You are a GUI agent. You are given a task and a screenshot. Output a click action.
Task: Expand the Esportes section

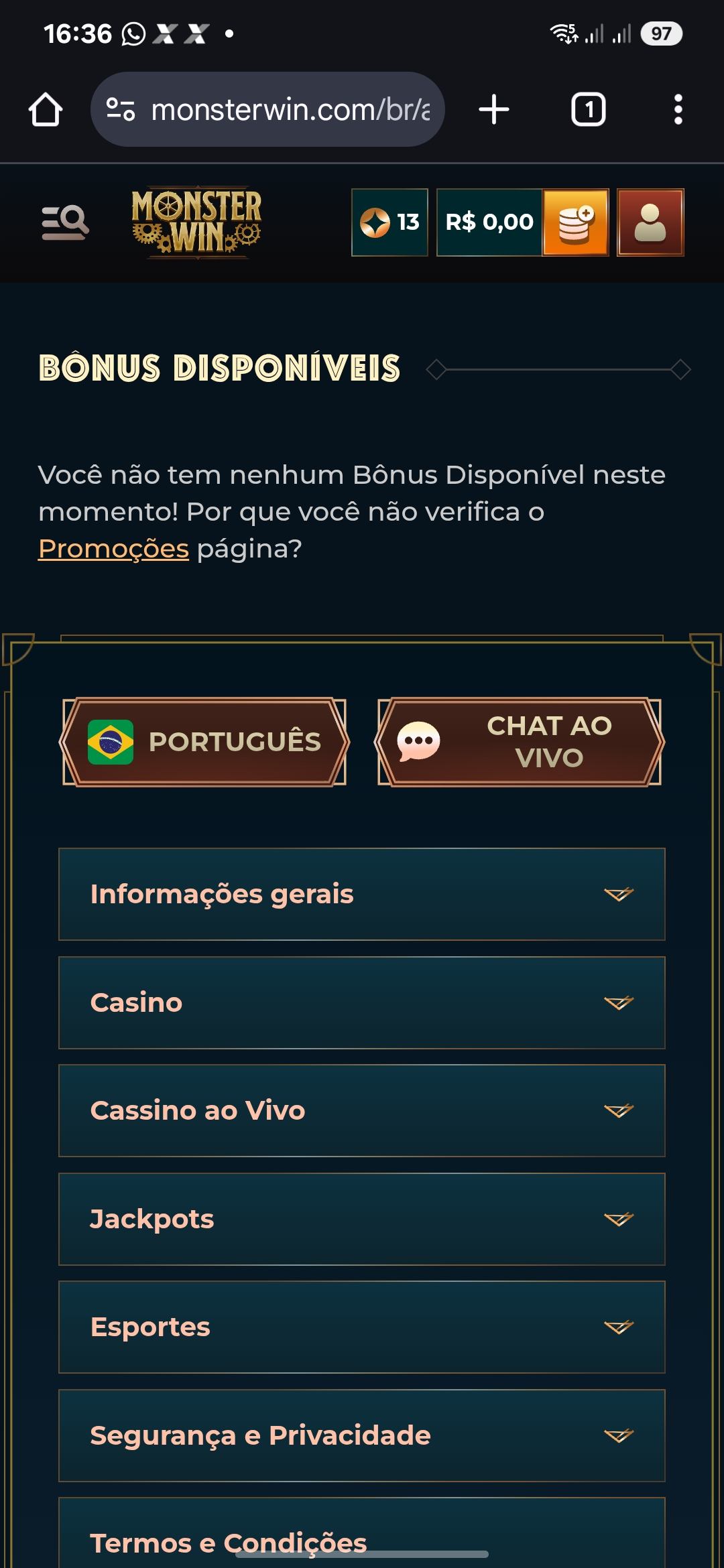click(x=362, y=1327)
